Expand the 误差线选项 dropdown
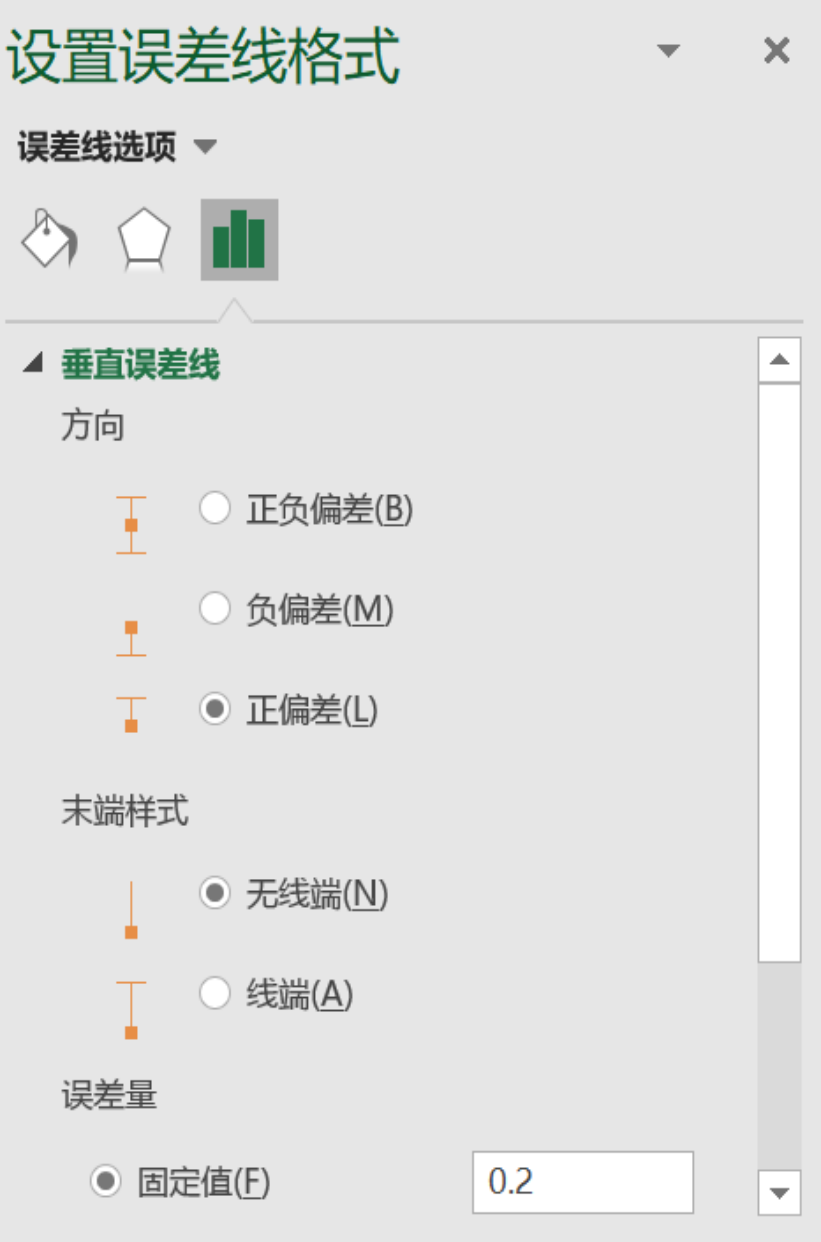The image size is (821, 1242). [204, 147]
